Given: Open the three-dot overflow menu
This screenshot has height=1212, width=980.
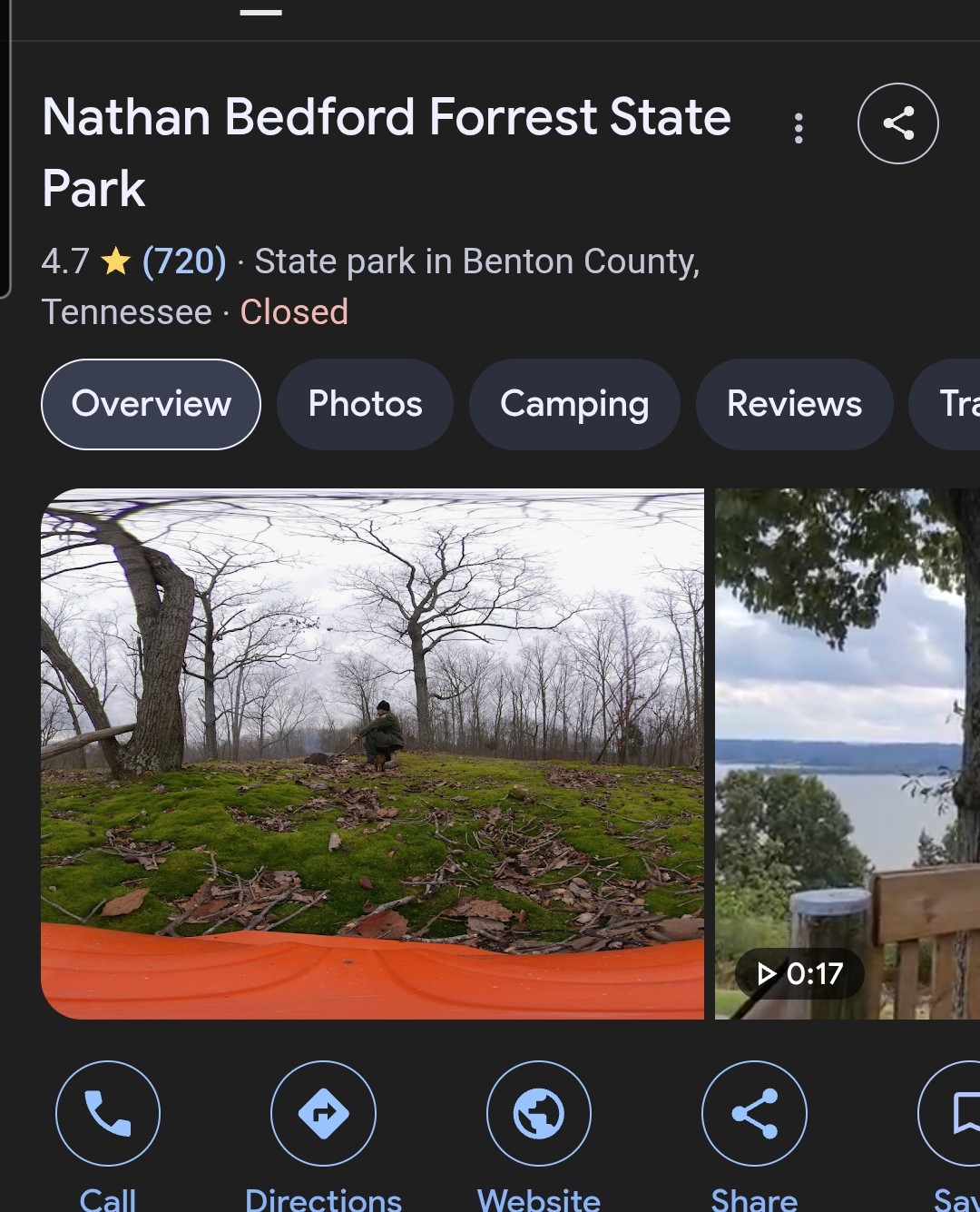Looking at the screenshot, I should [x=799, y=128].
